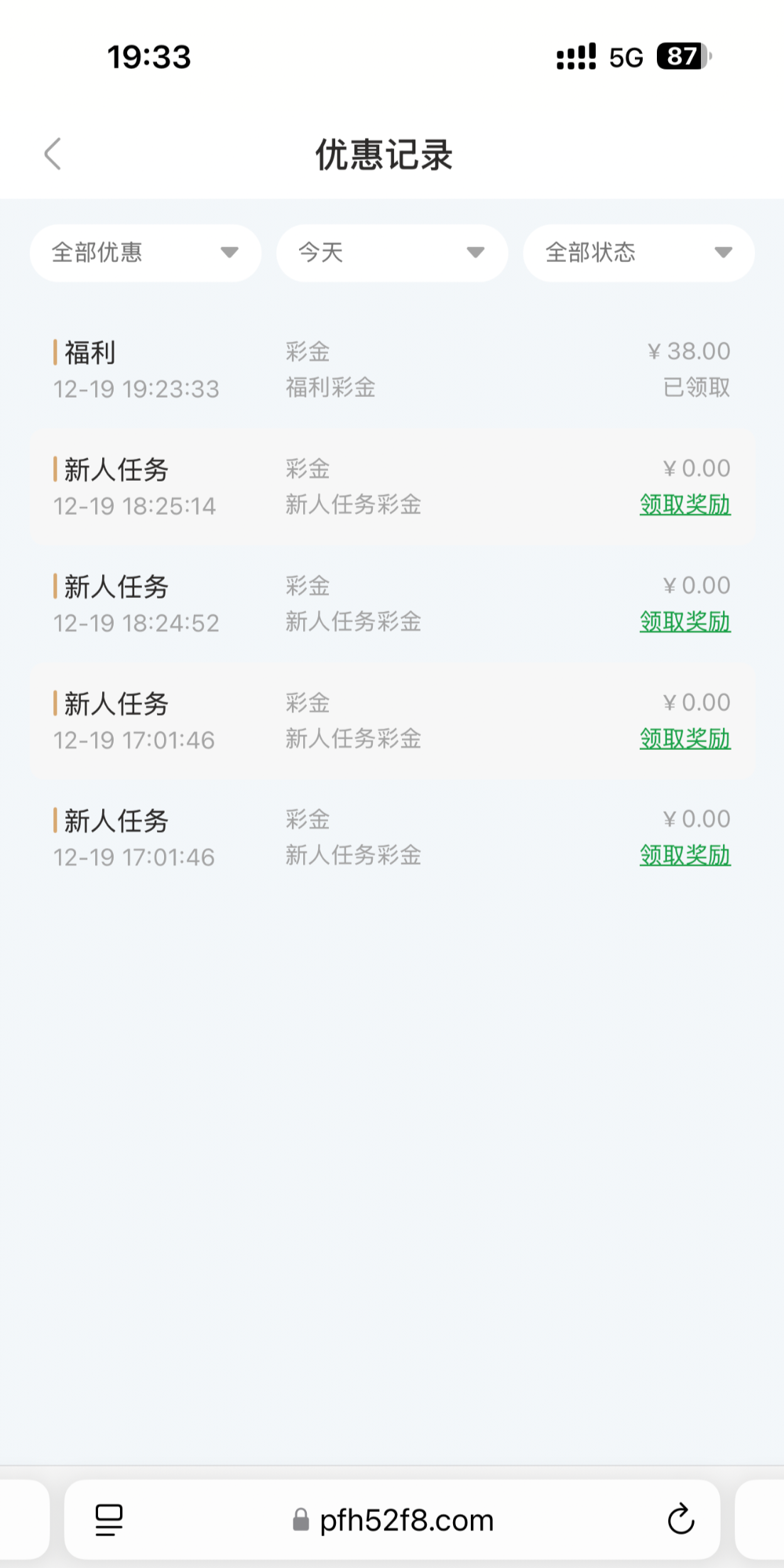Claim 领取奖励 for the 18:25:14 新人任务
Image resolution: width=784 pixels, height=1568 pixels.
685,505
